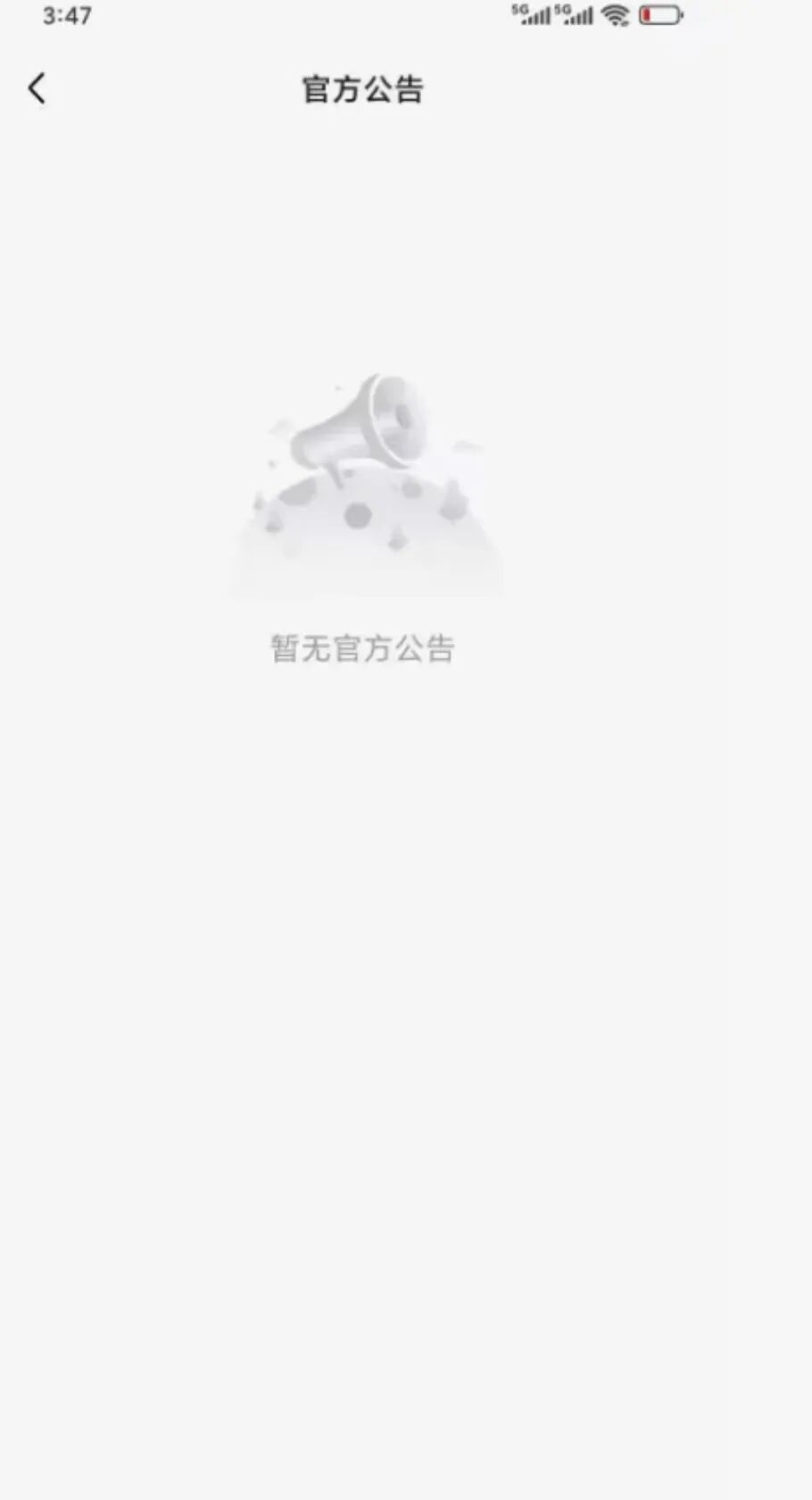Click the battery indicator icon
Viewport: 812px width, 1500px height.
tap(658, 14)
